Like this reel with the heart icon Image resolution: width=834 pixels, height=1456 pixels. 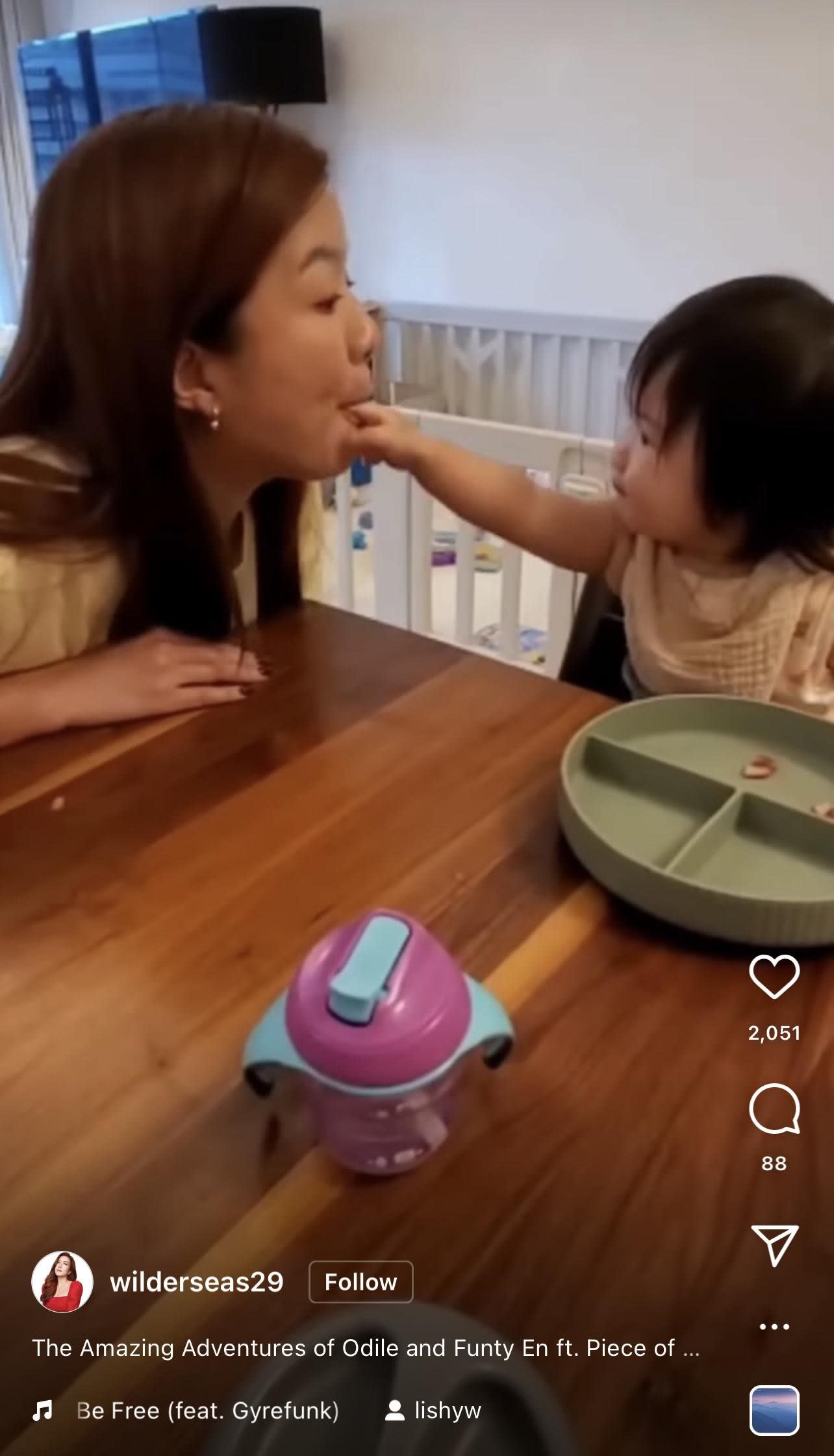(774, 976)
